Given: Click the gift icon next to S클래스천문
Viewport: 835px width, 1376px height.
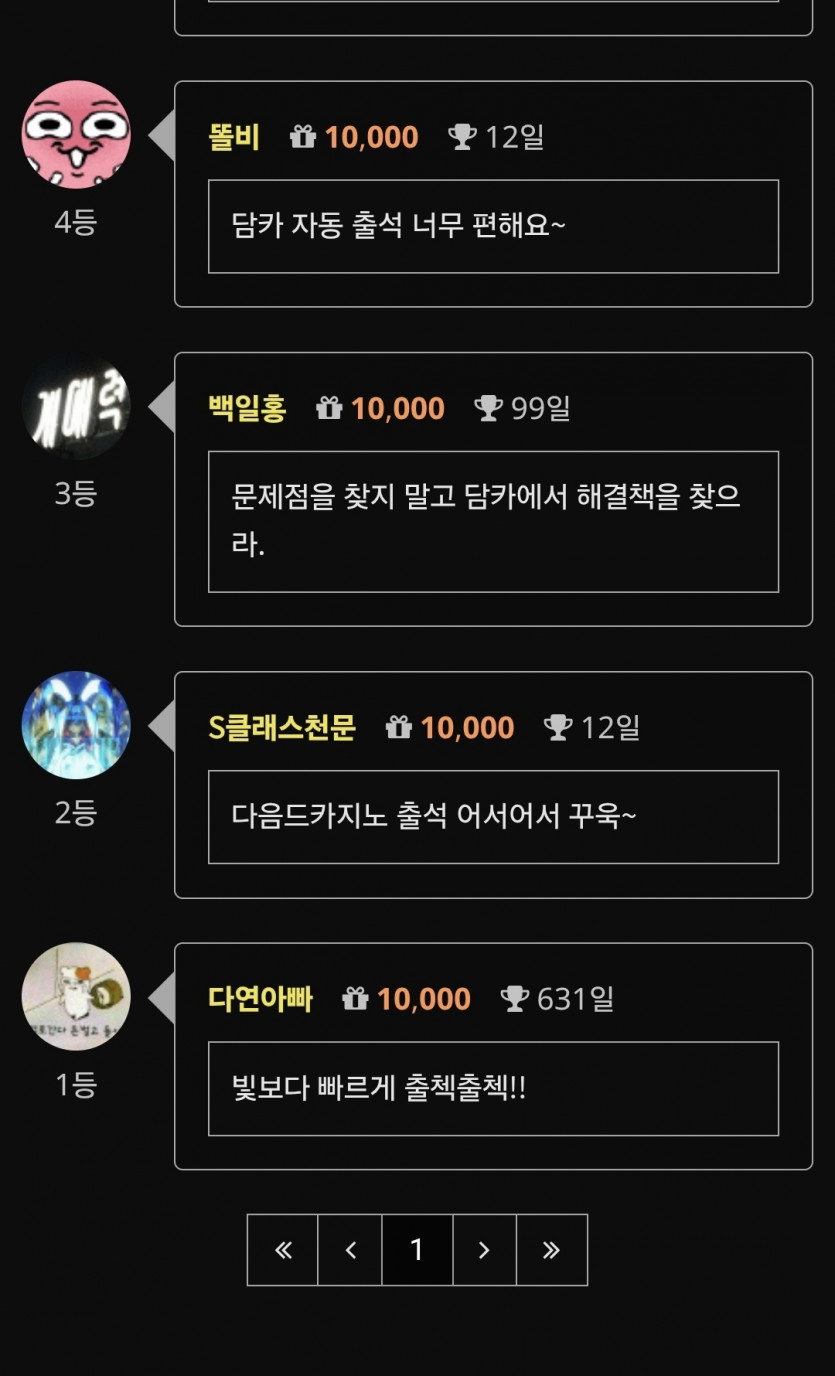Looking at the screenshot, I should click(x=399, y=727).
